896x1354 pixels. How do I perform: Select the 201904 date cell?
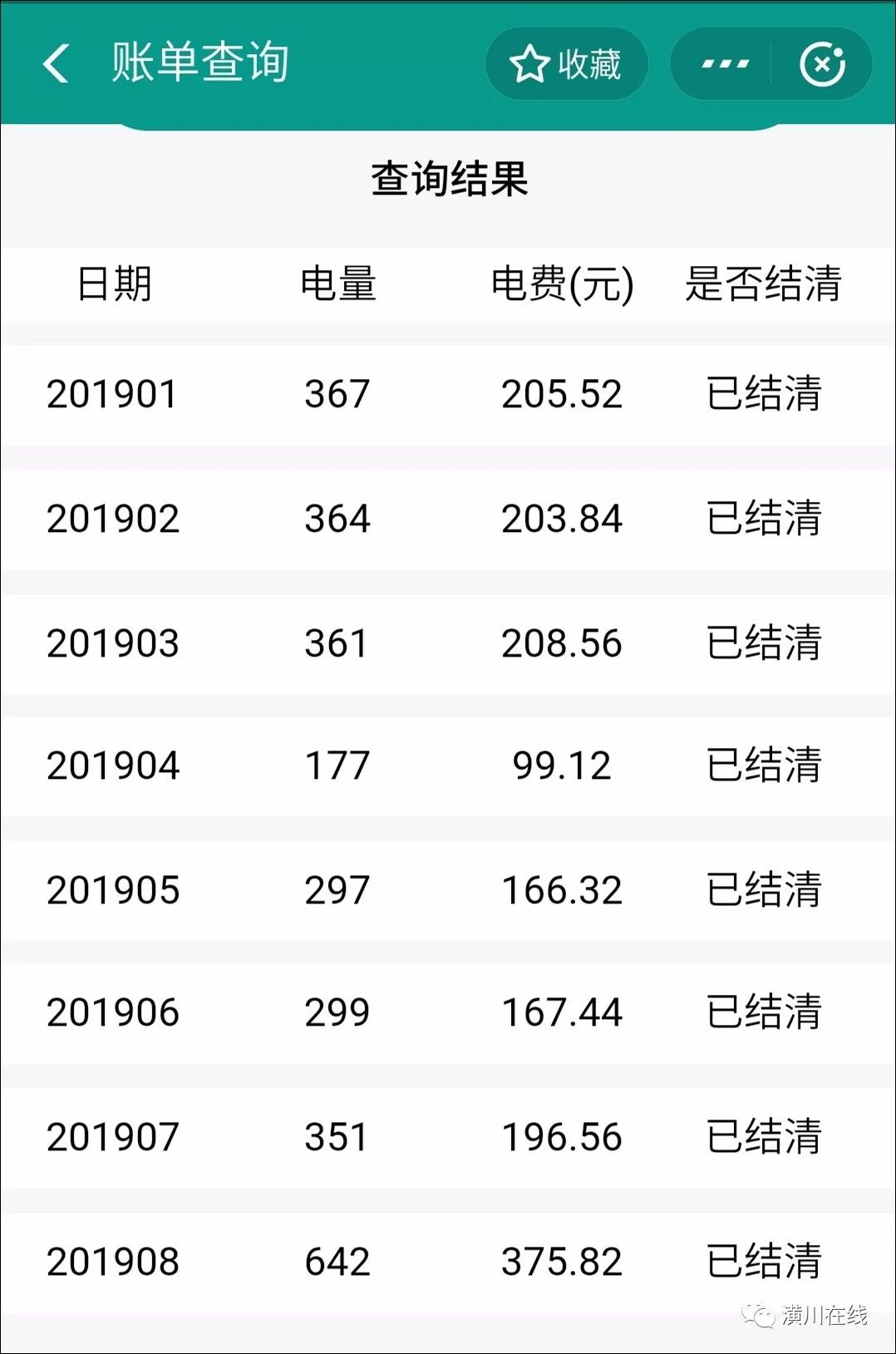pos(112,766)
